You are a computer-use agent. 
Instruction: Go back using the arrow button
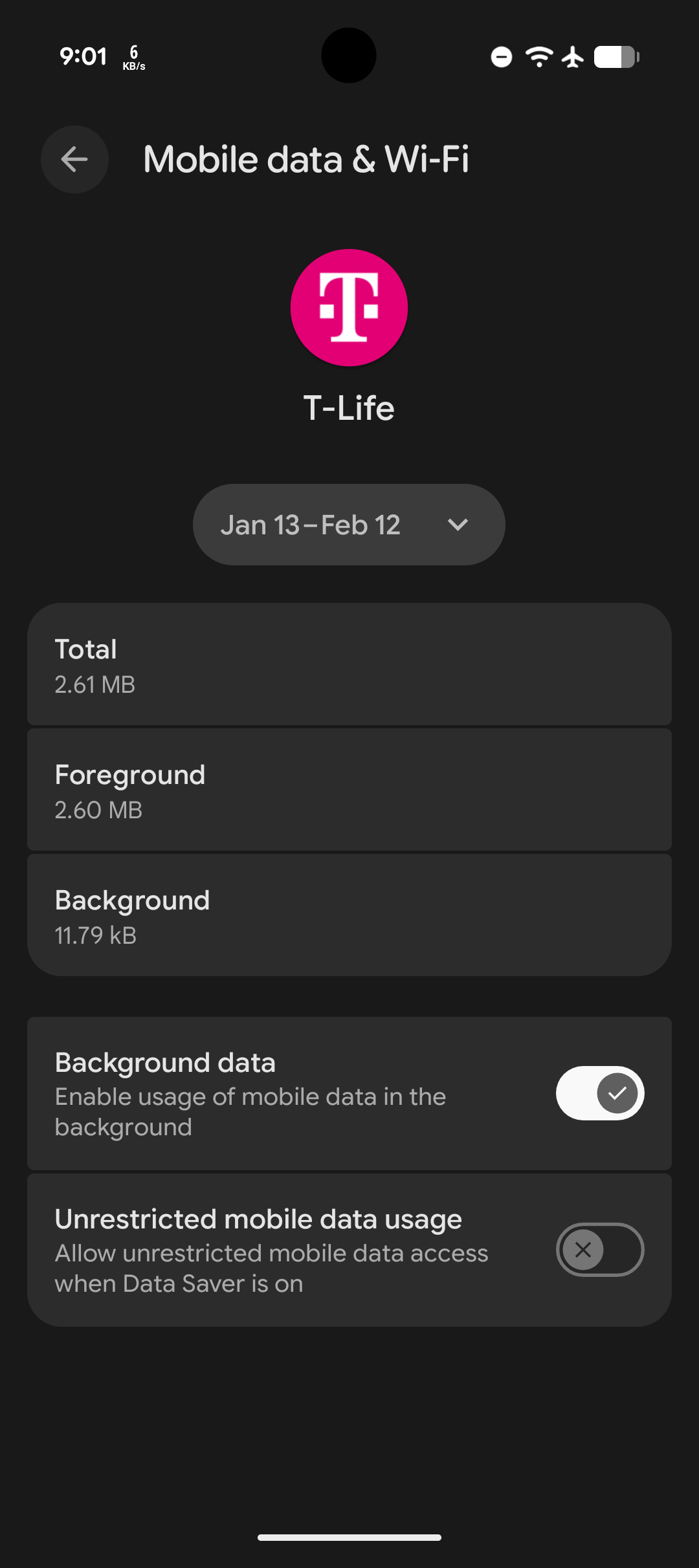(x=74, y=159)
